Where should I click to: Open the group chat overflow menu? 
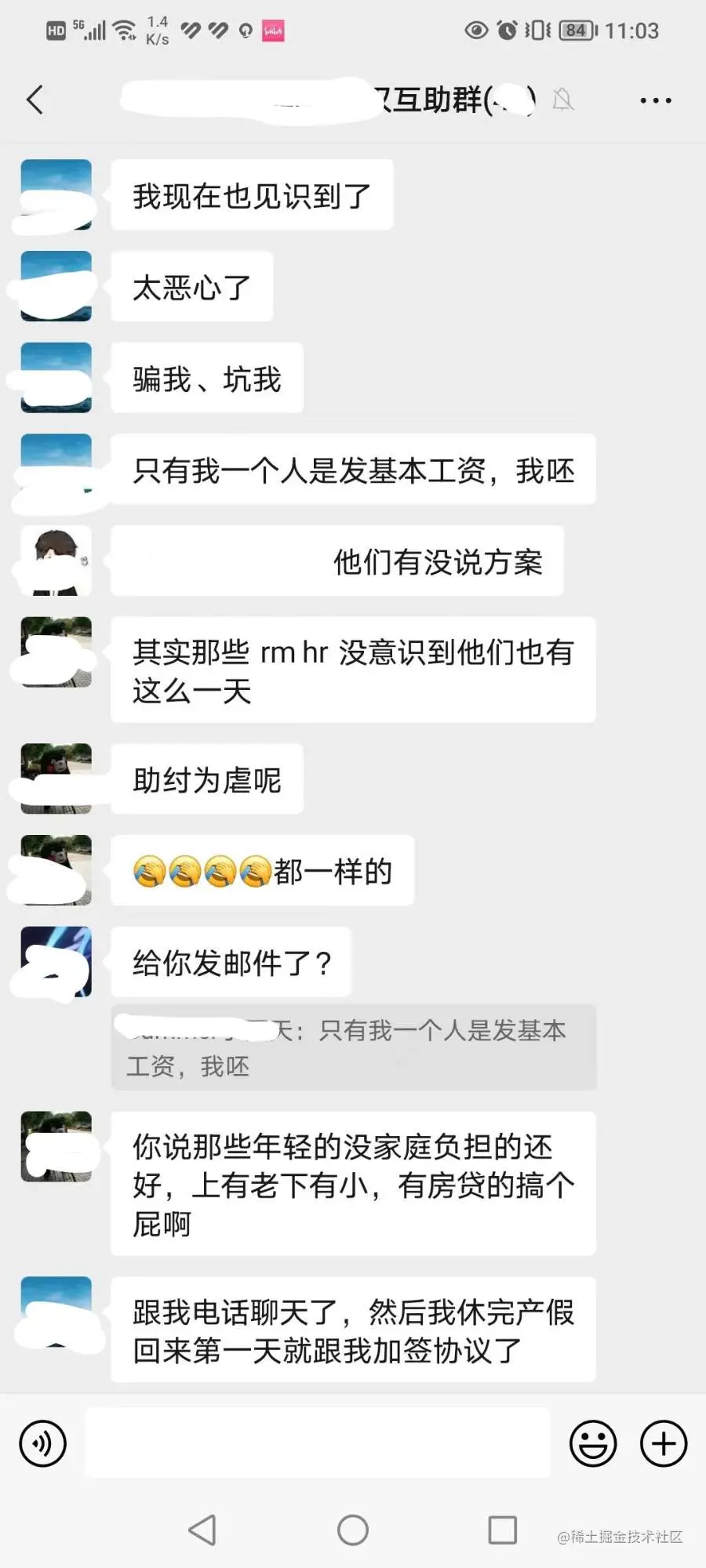click(x=655, y=100)
